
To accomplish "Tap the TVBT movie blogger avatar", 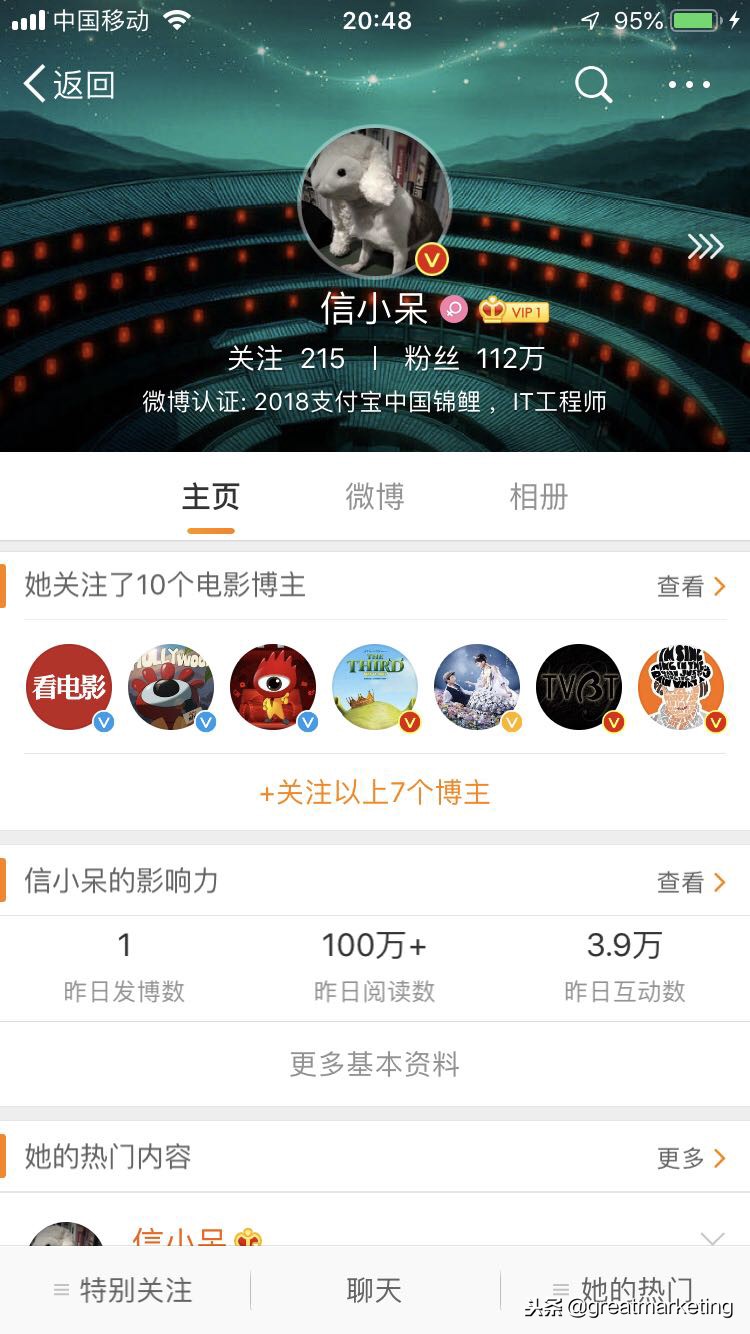I will [x=579, y=687].
